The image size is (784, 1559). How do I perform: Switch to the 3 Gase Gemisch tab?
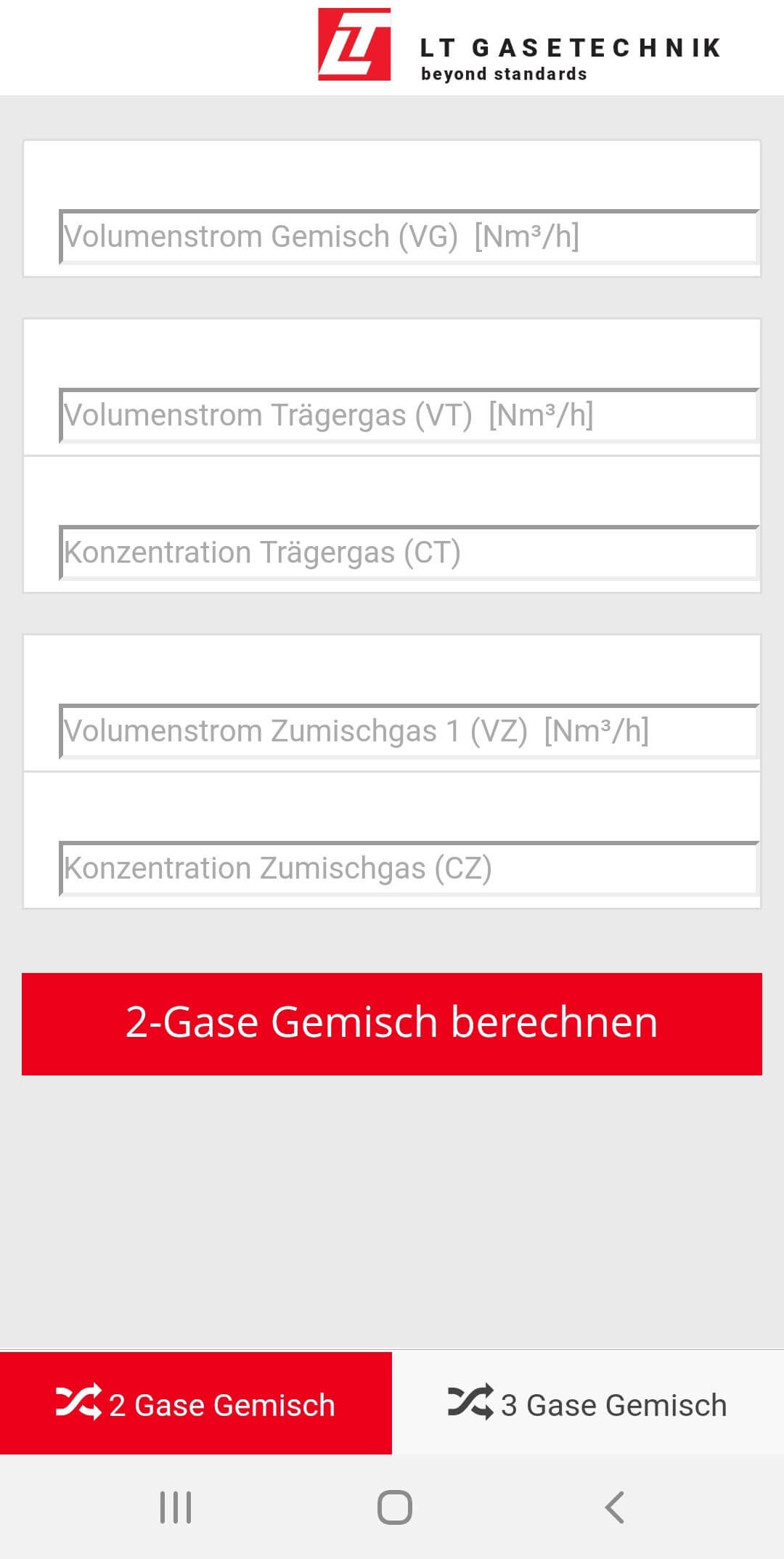tap(588, 1404)
